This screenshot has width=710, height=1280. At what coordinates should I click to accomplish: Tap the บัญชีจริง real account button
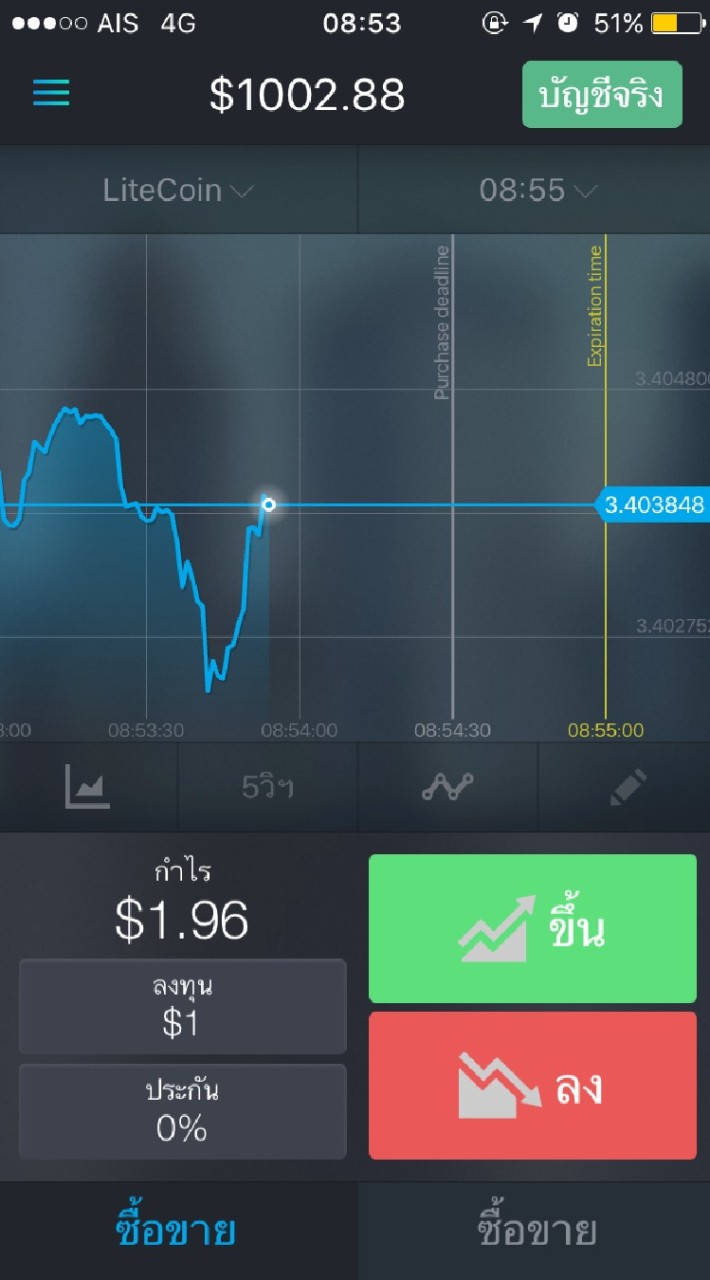click(x=601, y=95)
